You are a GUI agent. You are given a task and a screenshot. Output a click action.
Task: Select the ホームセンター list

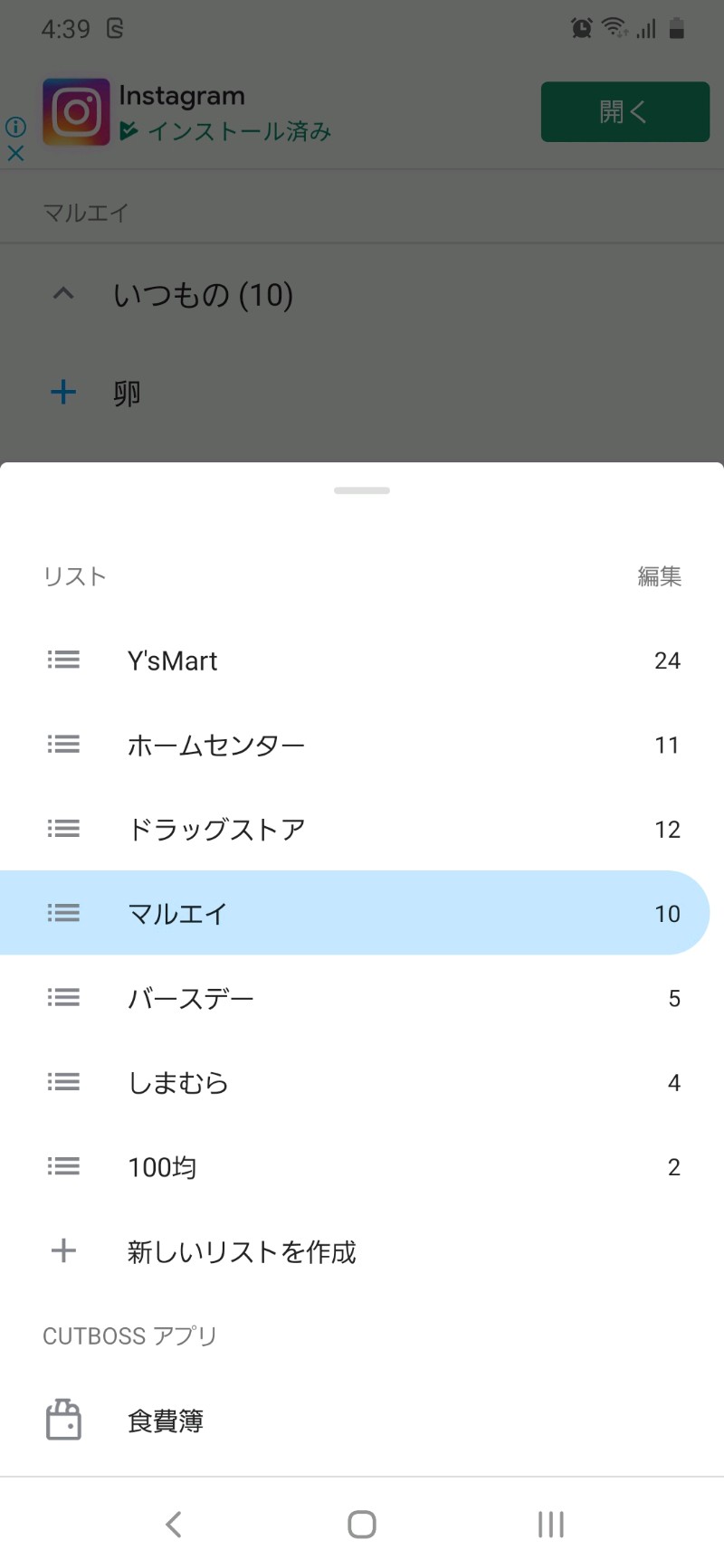(362, 745)
